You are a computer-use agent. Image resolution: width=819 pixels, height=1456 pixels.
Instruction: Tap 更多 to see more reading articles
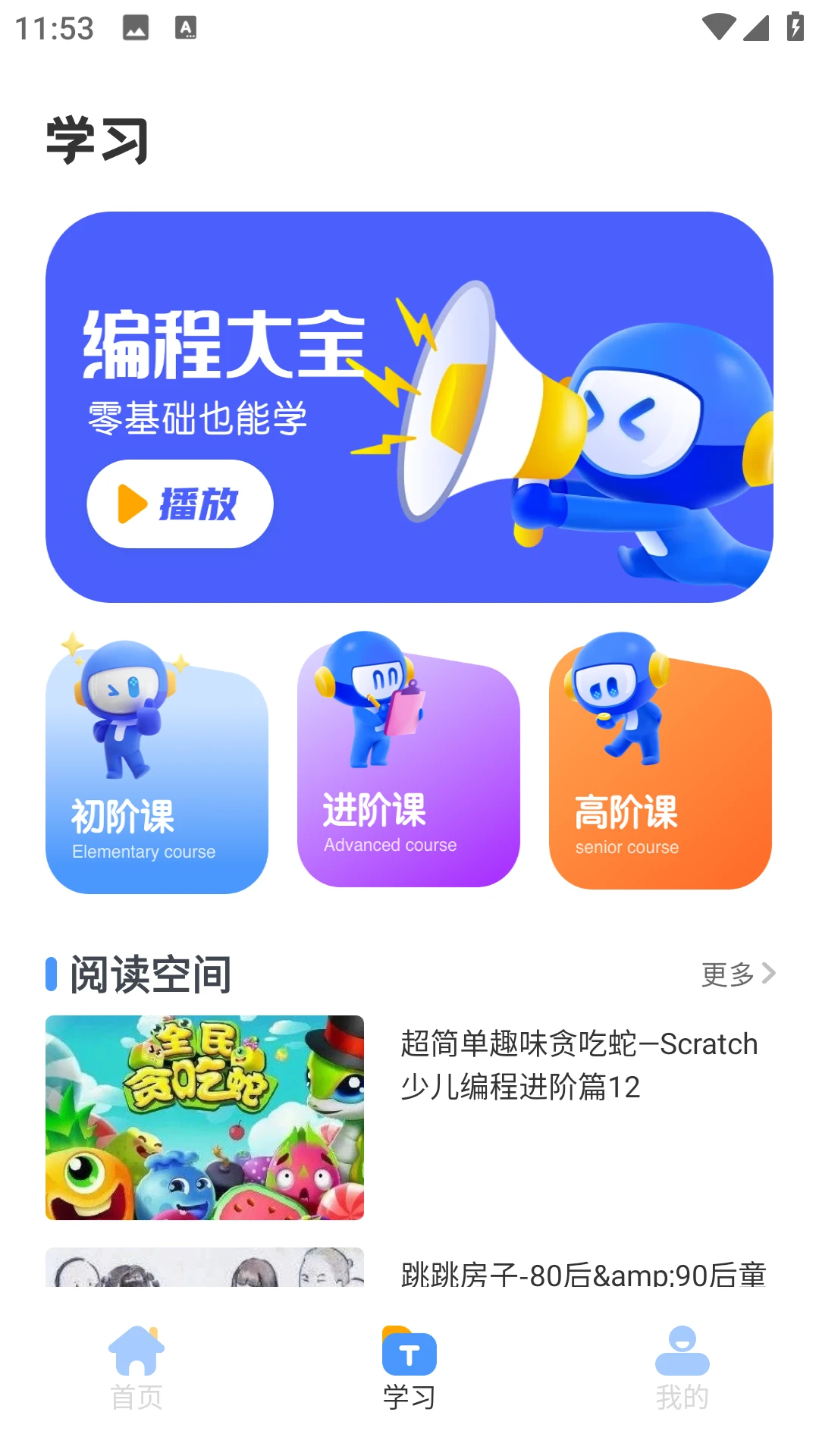coord(737,974)
